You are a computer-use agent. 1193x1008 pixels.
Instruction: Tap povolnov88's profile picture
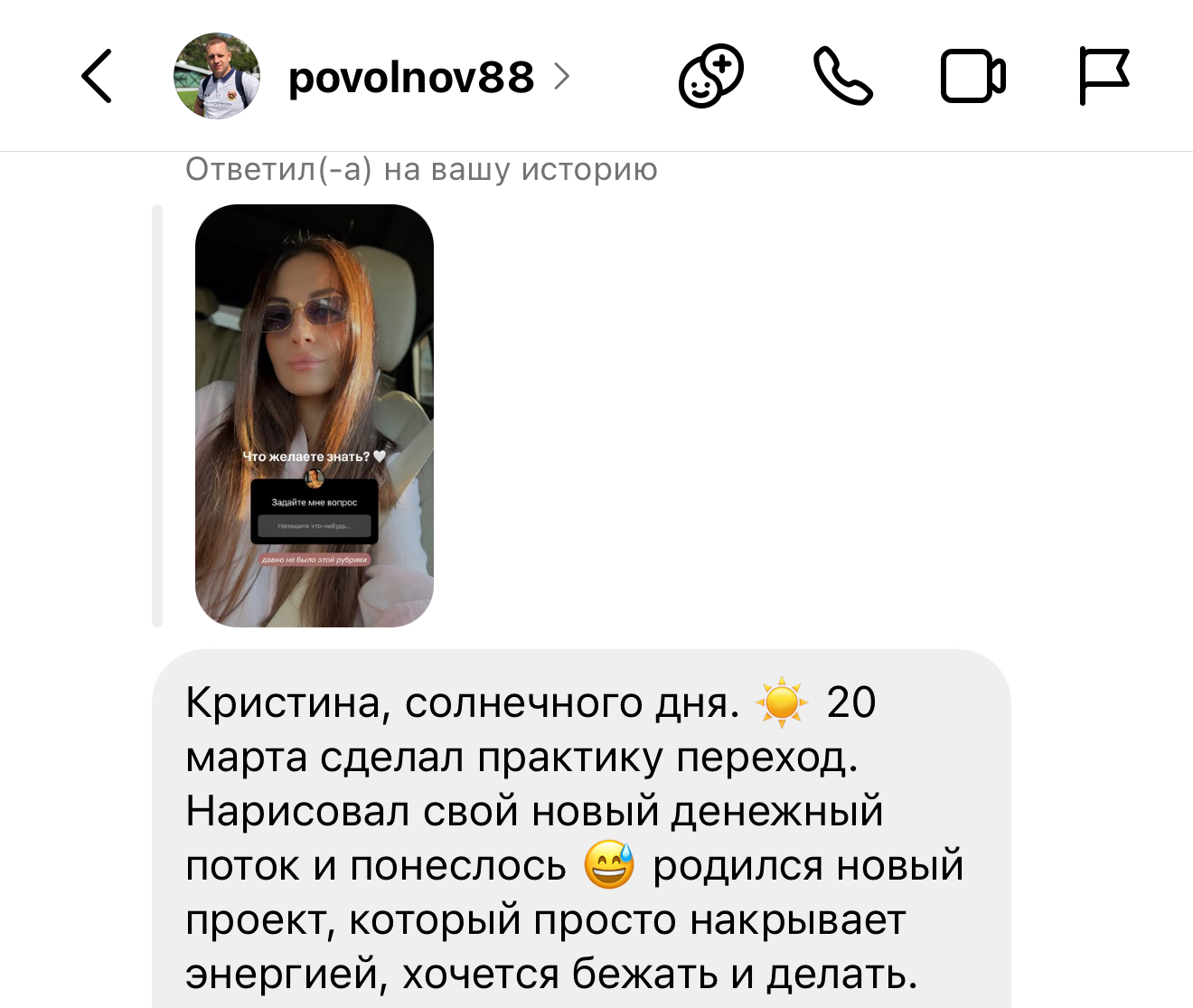[217, 77]
